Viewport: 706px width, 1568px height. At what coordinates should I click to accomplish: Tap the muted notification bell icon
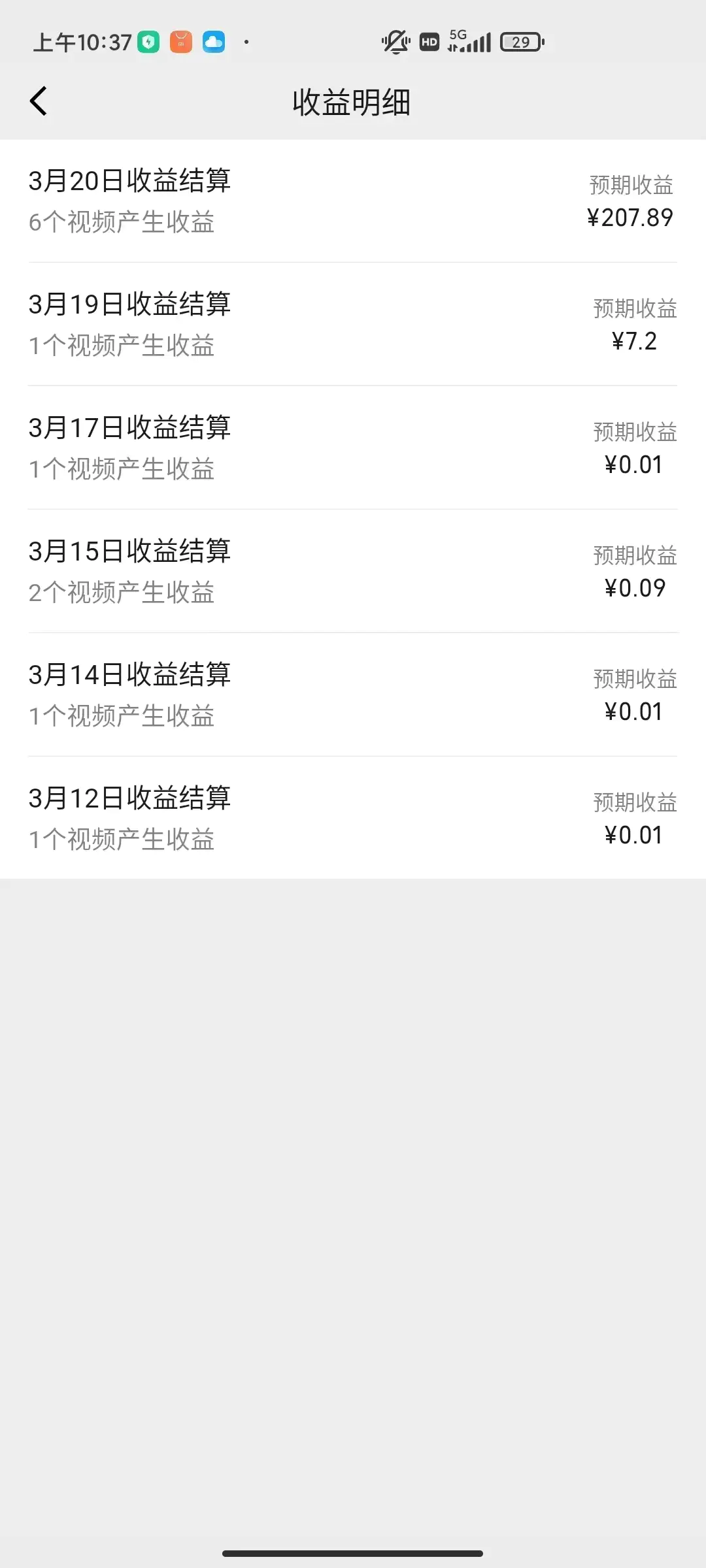coord(394,41)
